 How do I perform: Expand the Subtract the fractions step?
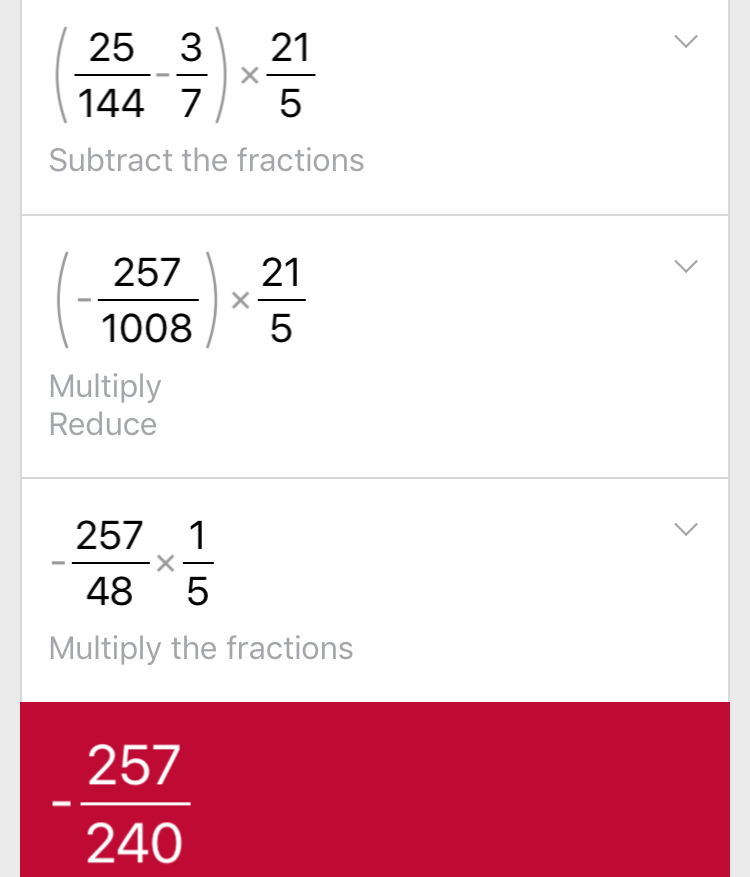click(685, 42)
